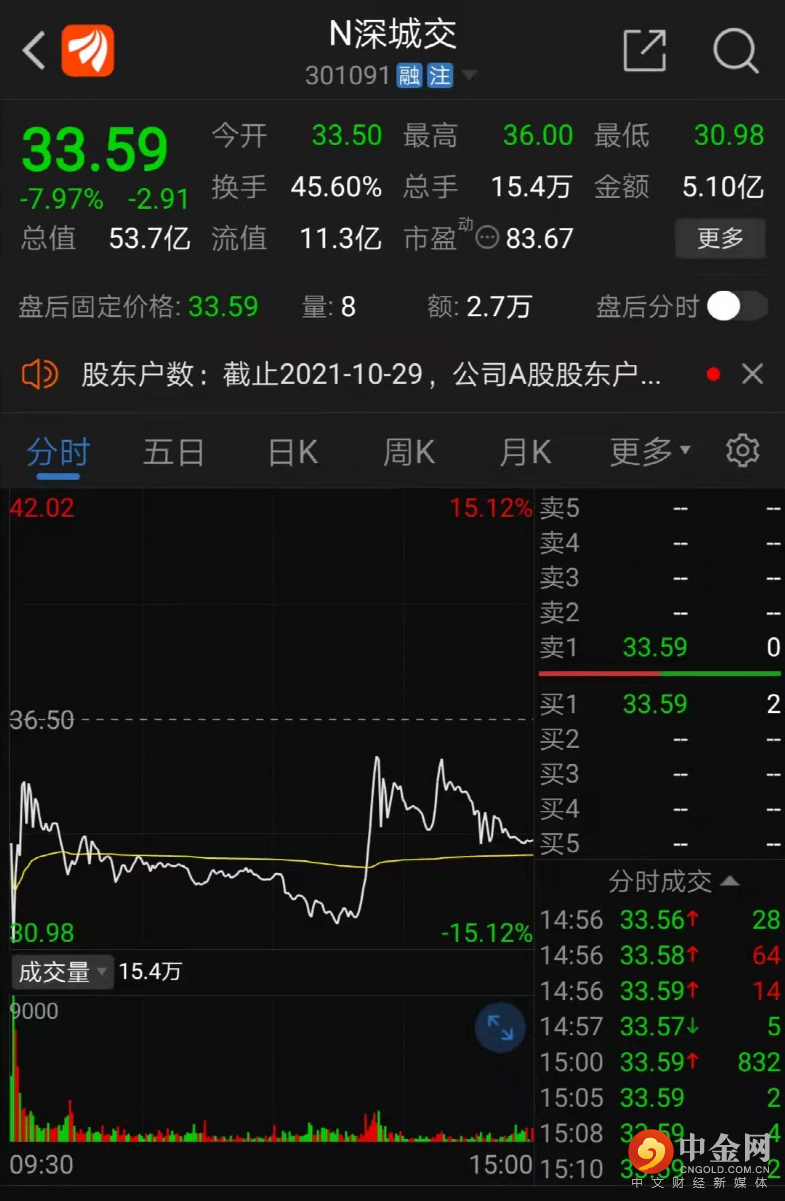Viewport: 785px width, 1201px height.
Task: Toggle the 盘后分时 switch
Action: (x=736, y=306)
